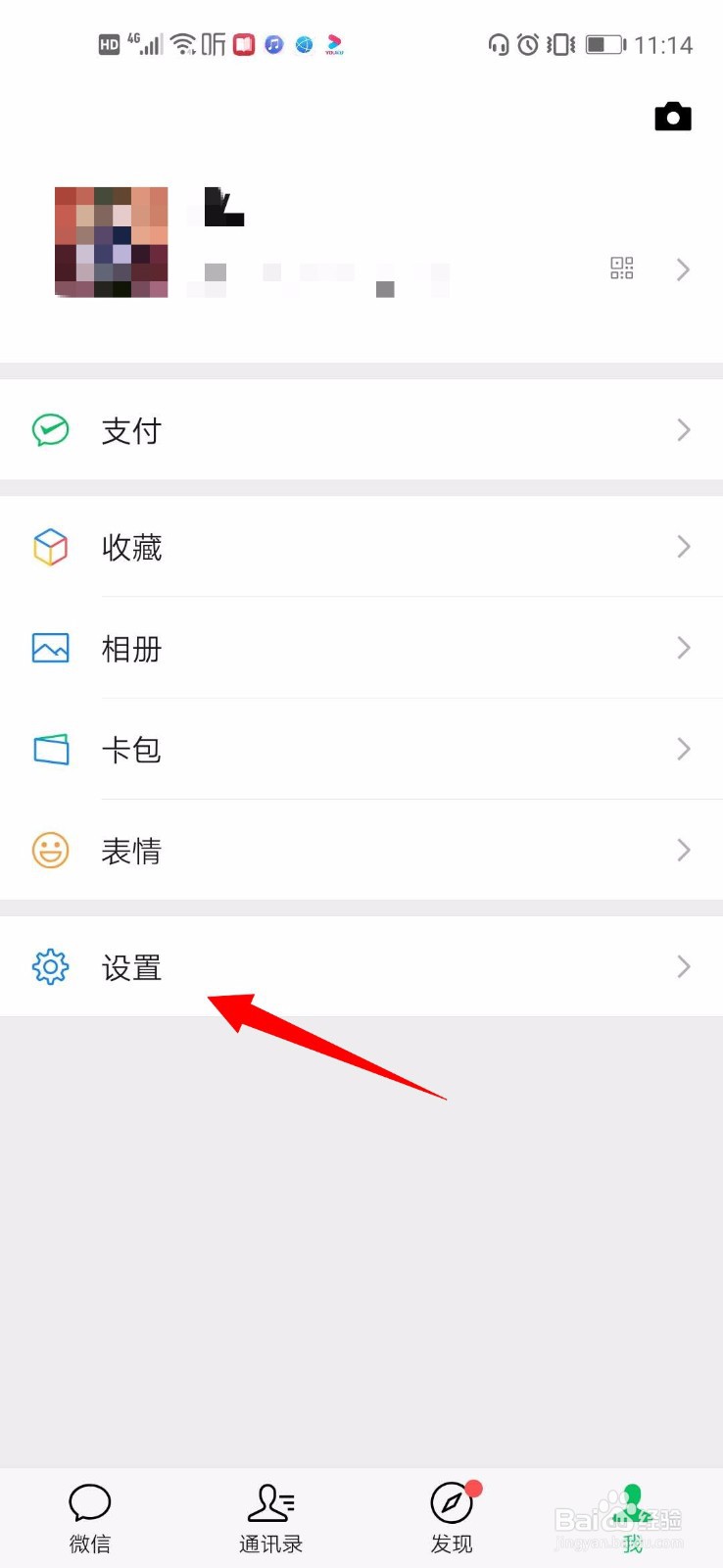Open 支付 (Pay) via its green checkmark icon

(50, 429)
